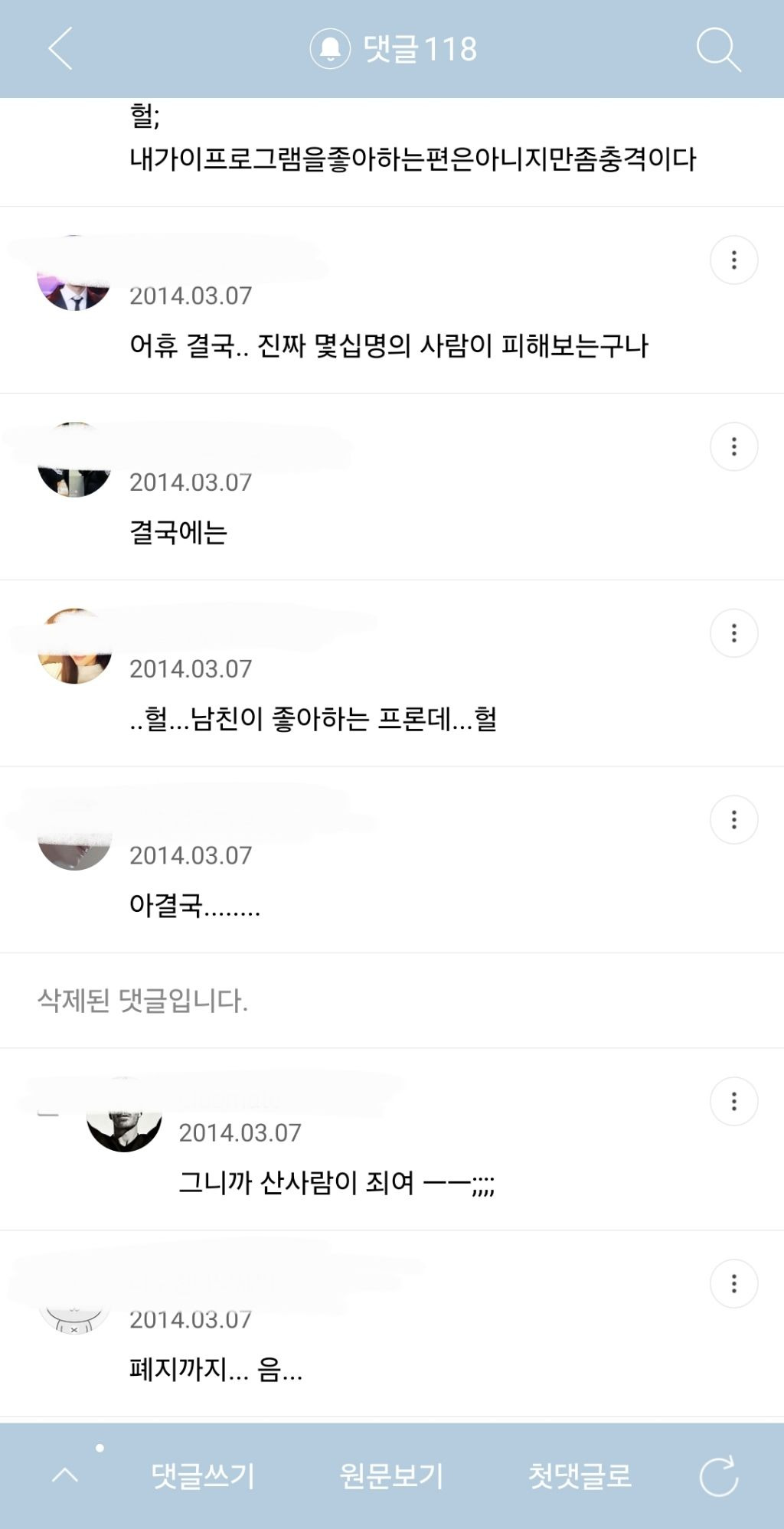Tap 댓글쓰기 to write a comment

[x=203, y=1475]
